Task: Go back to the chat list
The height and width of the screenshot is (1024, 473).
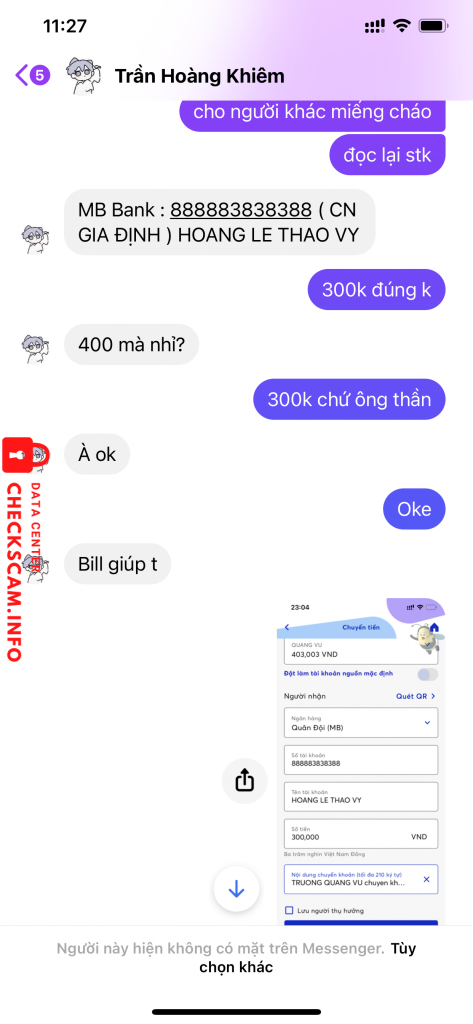Action: click(x=32, y=76)
